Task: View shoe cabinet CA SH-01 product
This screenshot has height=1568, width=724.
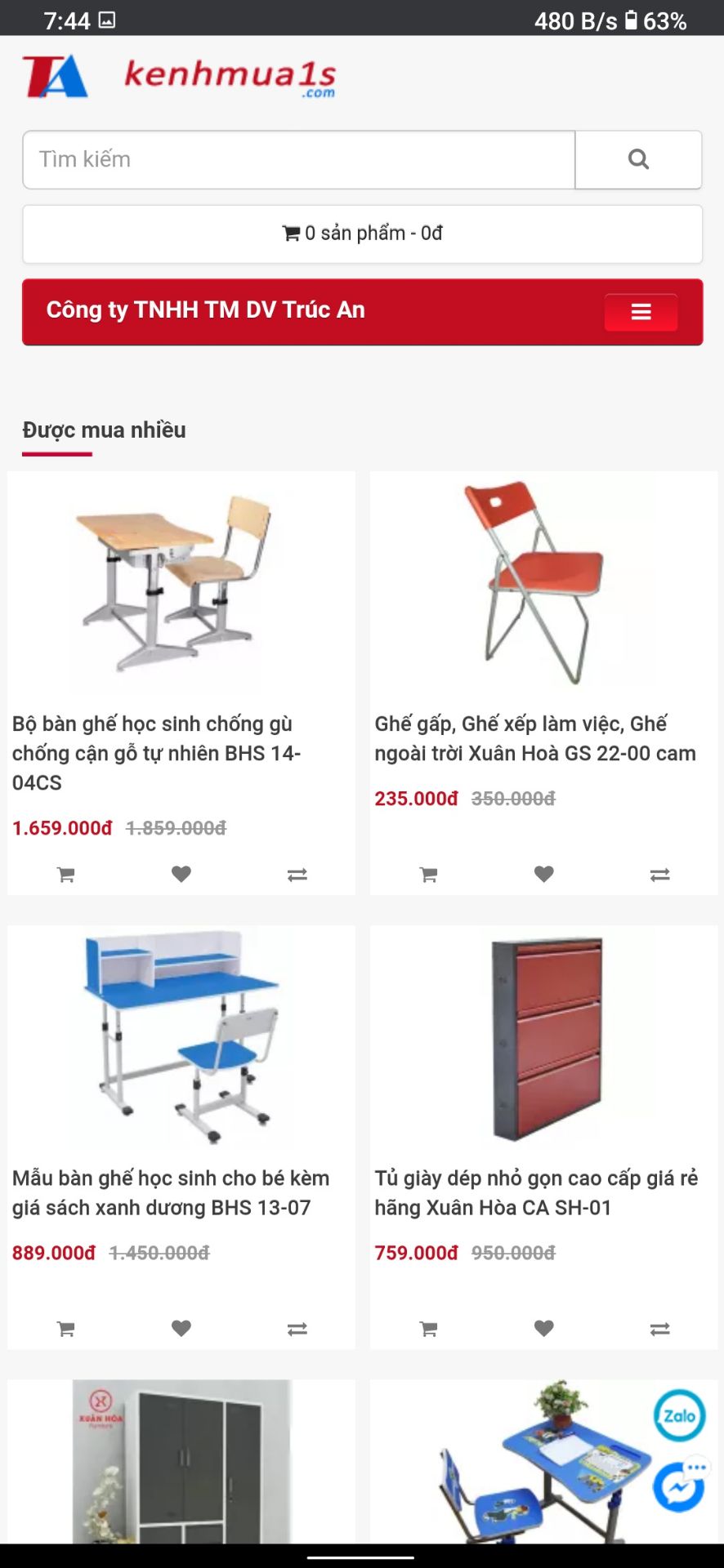Action: (536, 1192)
